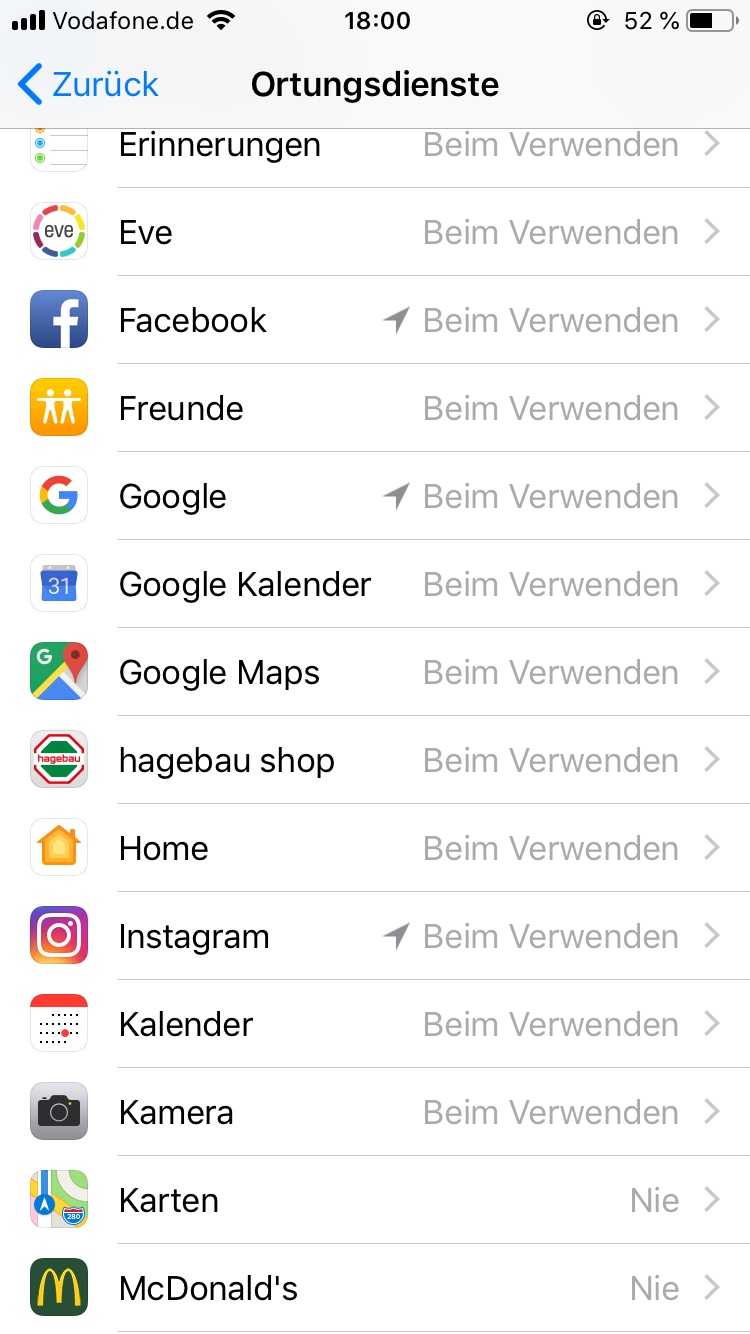This screenshot has height=1334, width=750.
Task: Open McDonald's location permission
Action: tap(375, 1288)
